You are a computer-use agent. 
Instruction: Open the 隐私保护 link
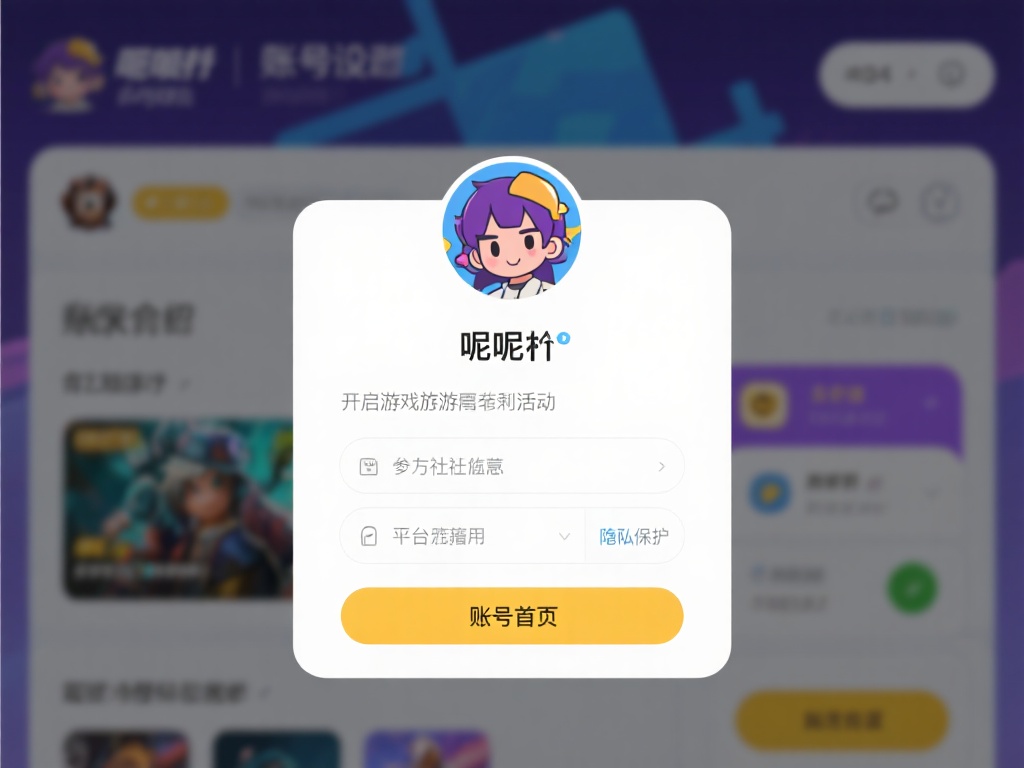[634, 536]
